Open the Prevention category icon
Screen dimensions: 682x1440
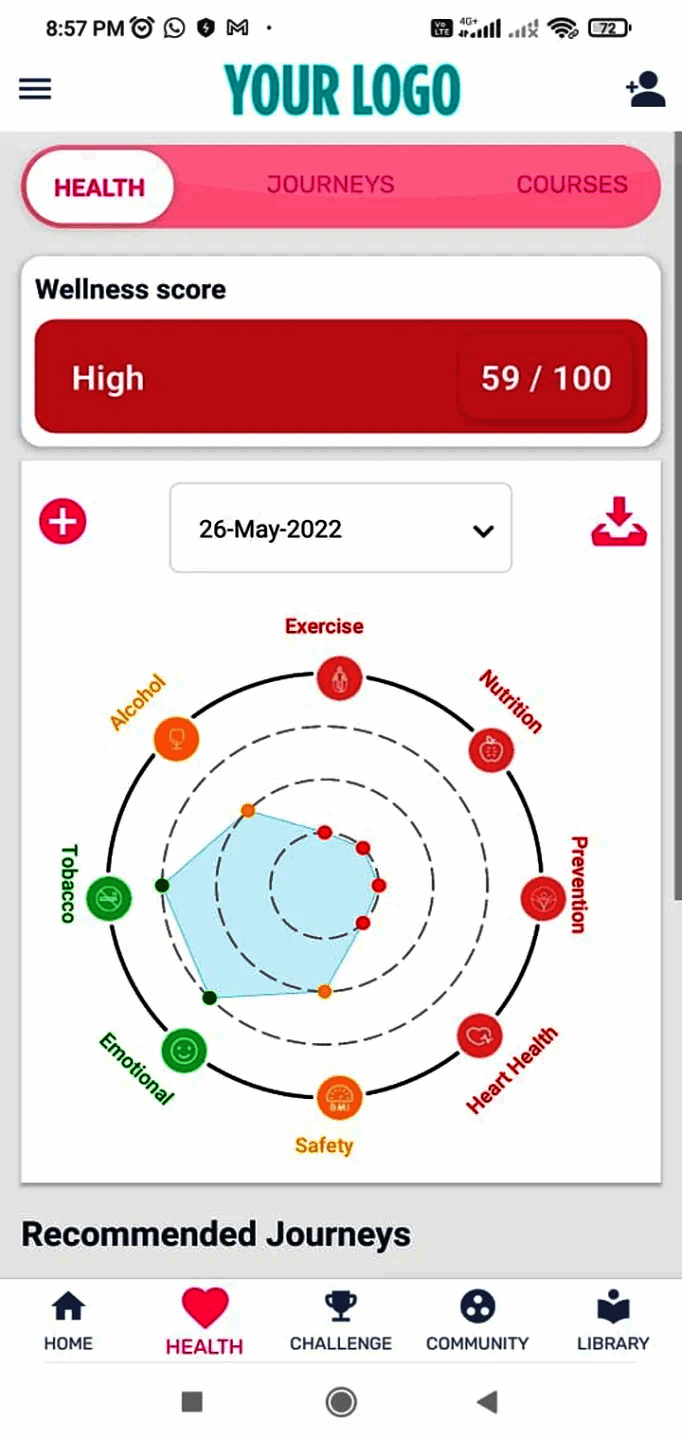(543, 897)
